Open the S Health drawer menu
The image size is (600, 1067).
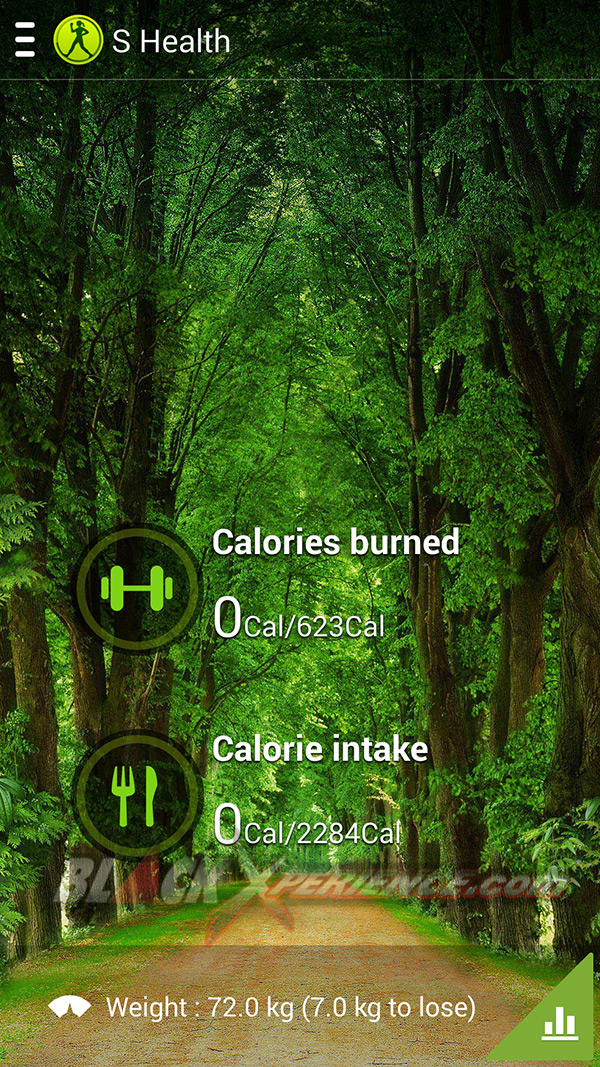(26, 40)
